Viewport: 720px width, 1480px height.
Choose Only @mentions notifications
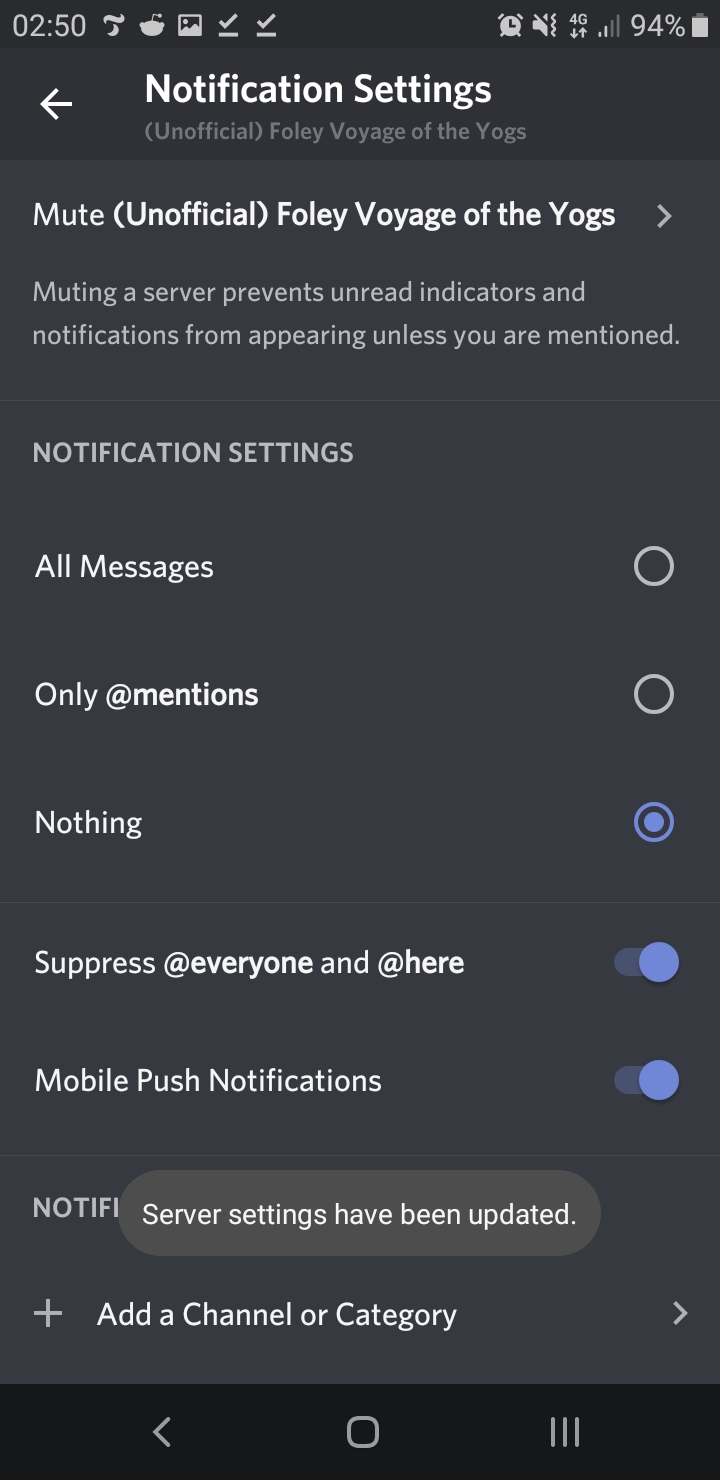click(653, 694)
